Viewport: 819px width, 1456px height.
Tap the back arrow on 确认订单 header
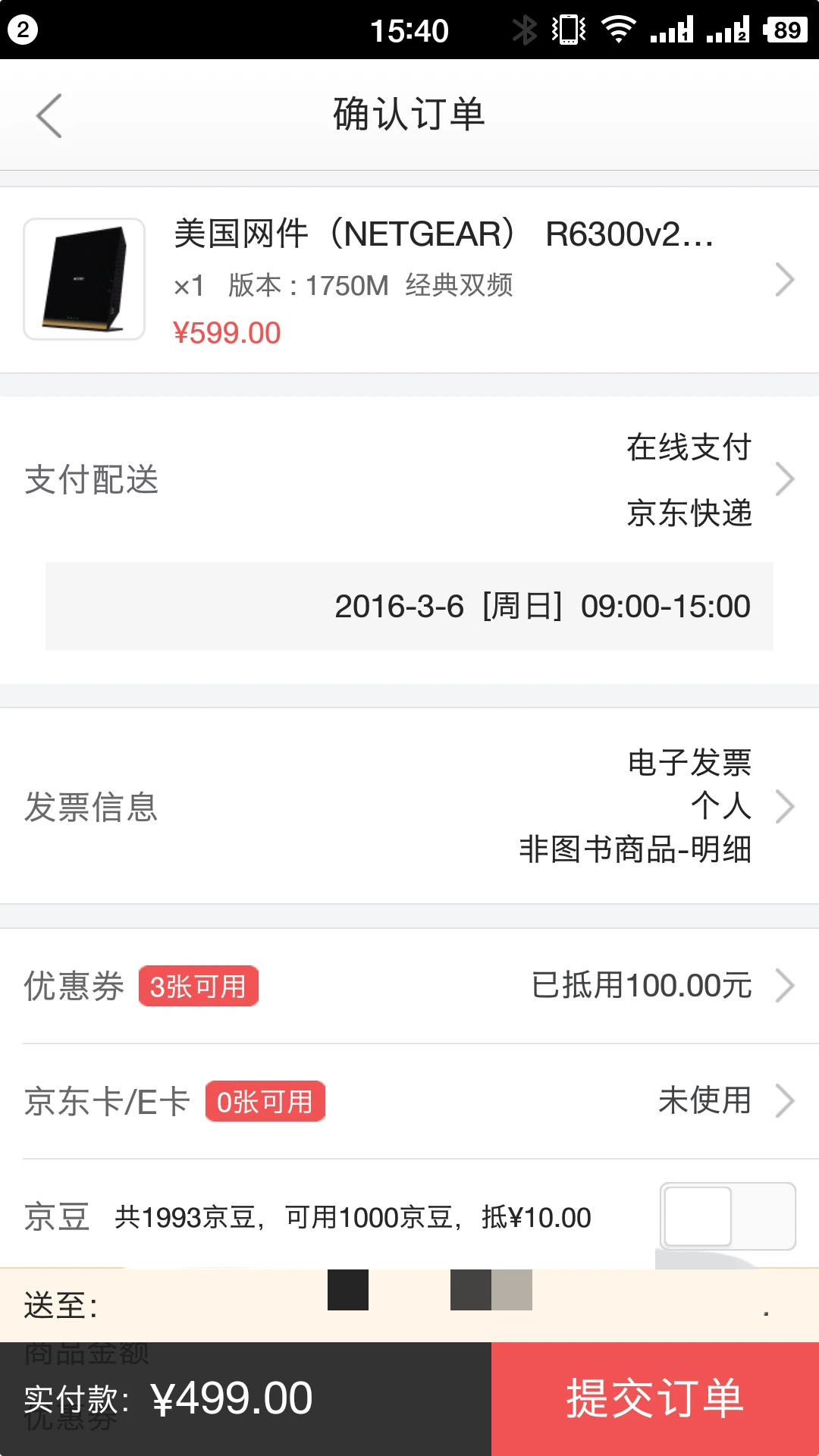point(48,115)
